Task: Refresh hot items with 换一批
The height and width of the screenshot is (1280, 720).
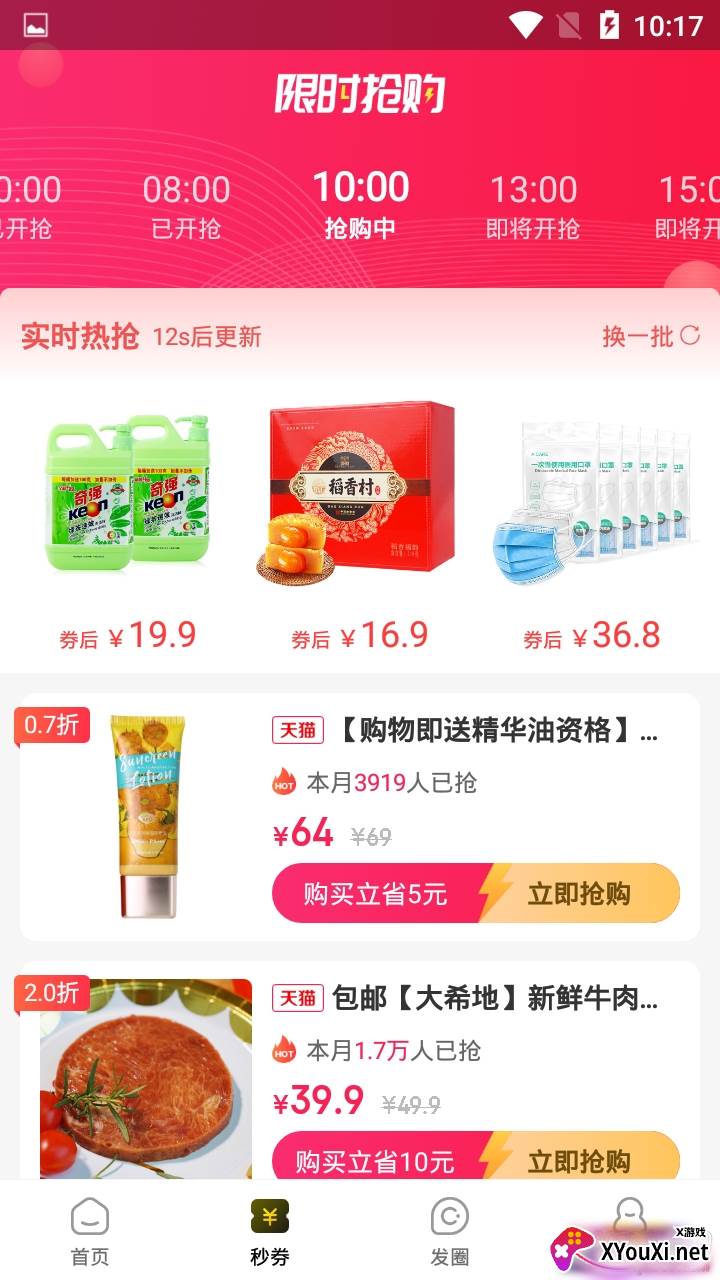Action: point(650,336)
